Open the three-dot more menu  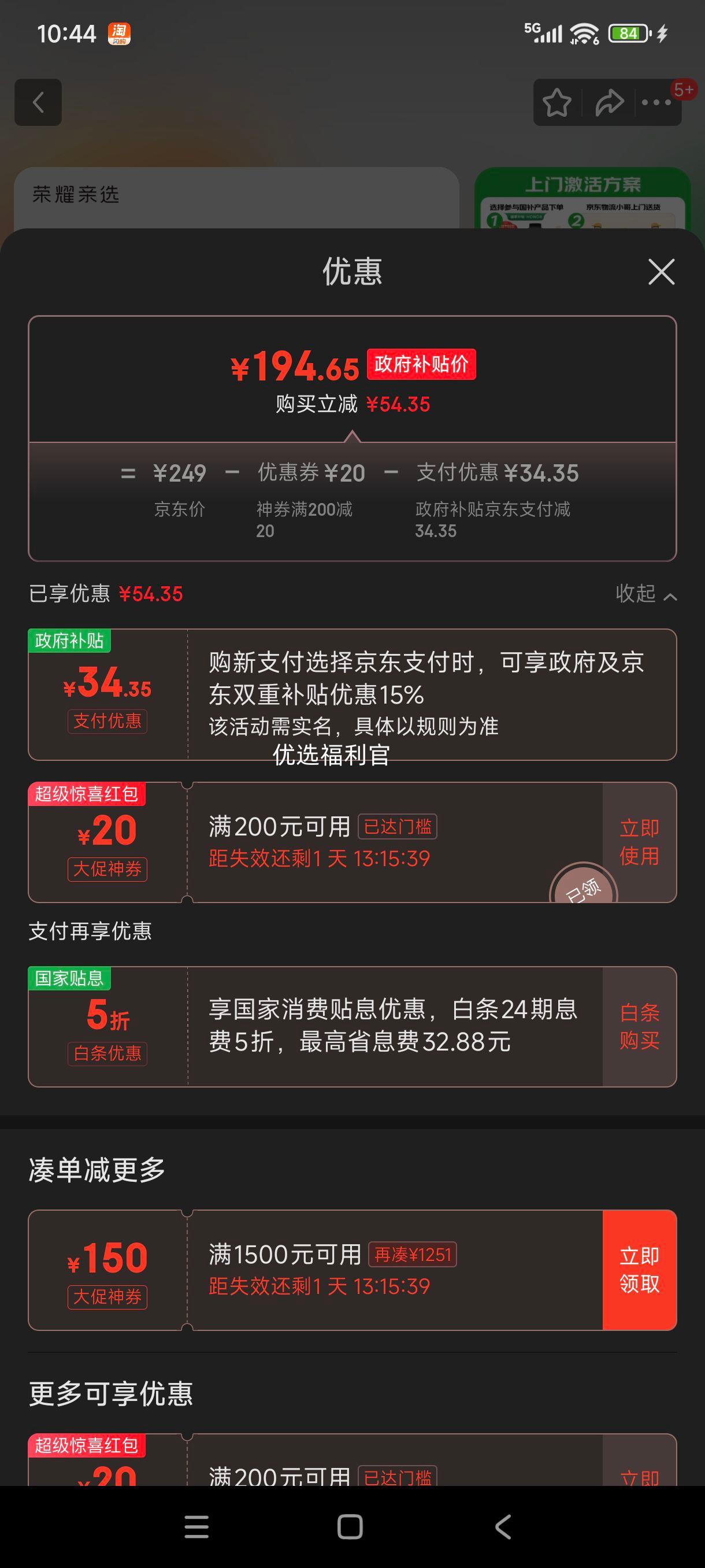[657, 102]
